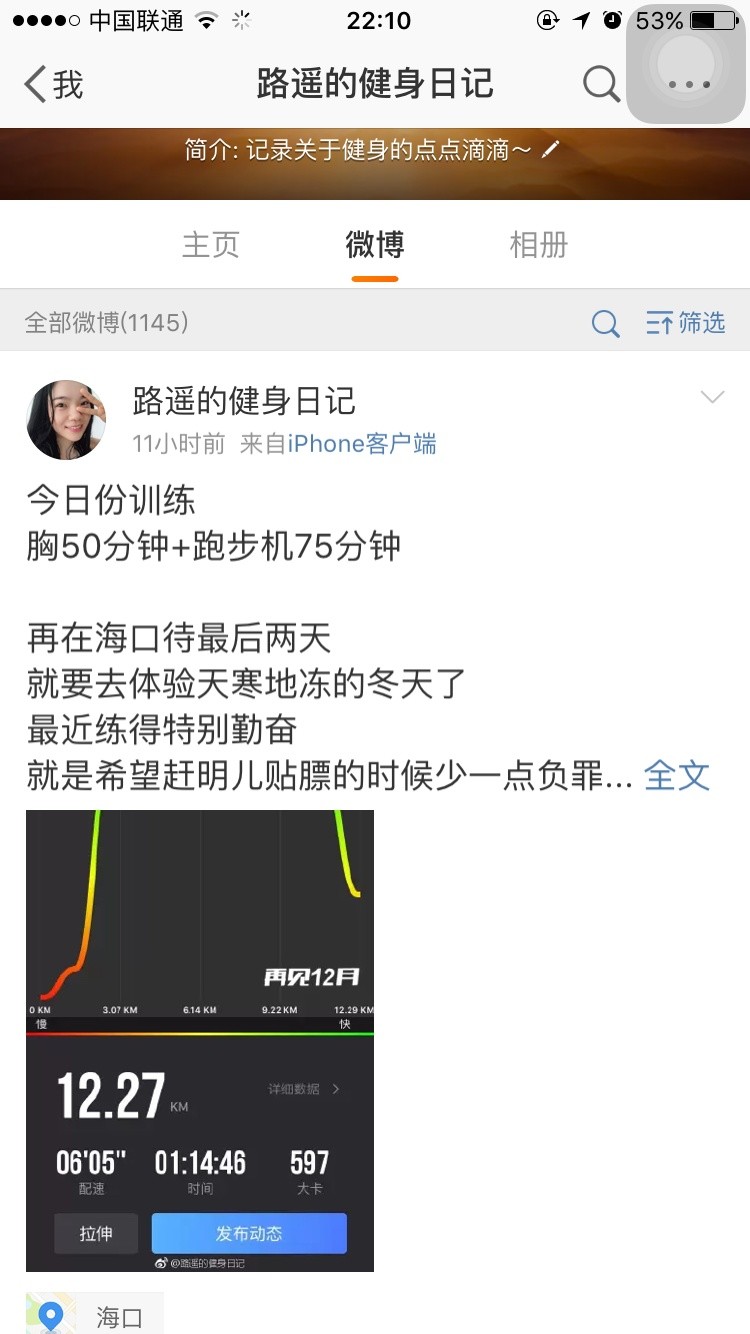
Task: Open the 海口 location tag
Action: [x=96, y=1316]
